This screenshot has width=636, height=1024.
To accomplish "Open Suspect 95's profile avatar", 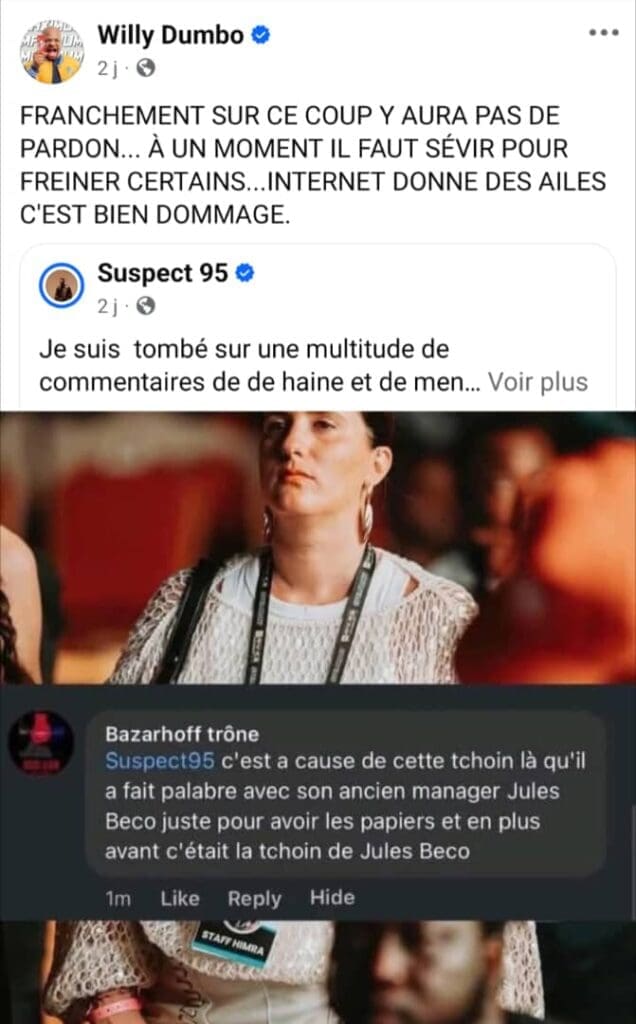I will coord(62,287).
